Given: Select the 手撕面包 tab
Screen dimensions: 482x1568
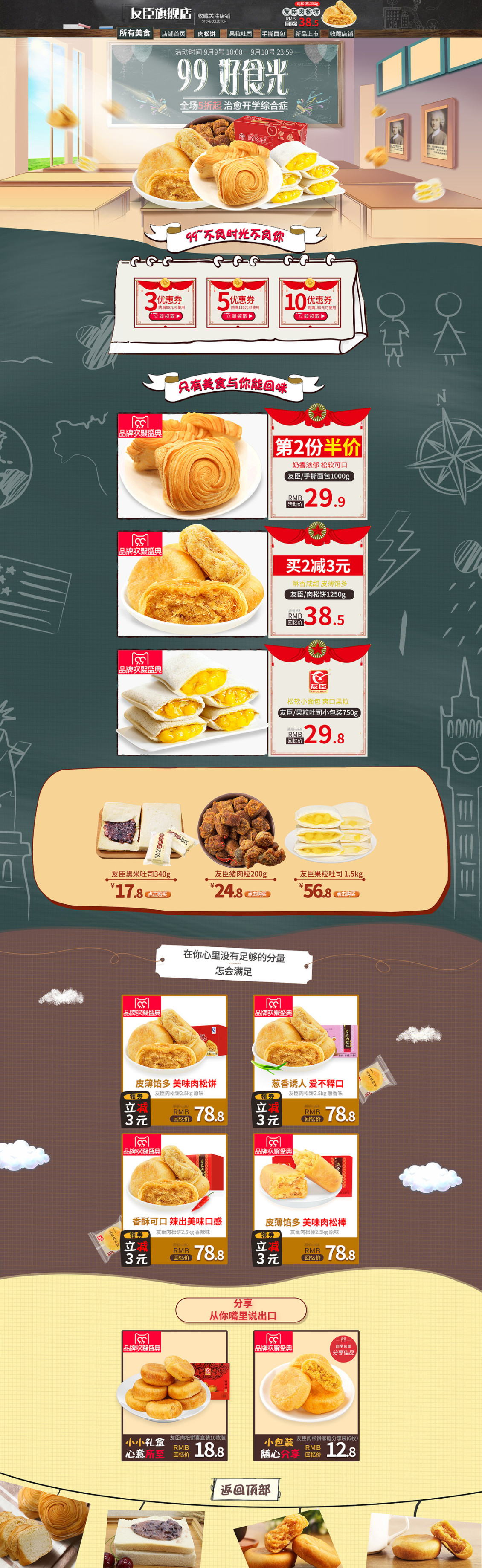Looking at the screenshot, I should (x=273, y=34).
